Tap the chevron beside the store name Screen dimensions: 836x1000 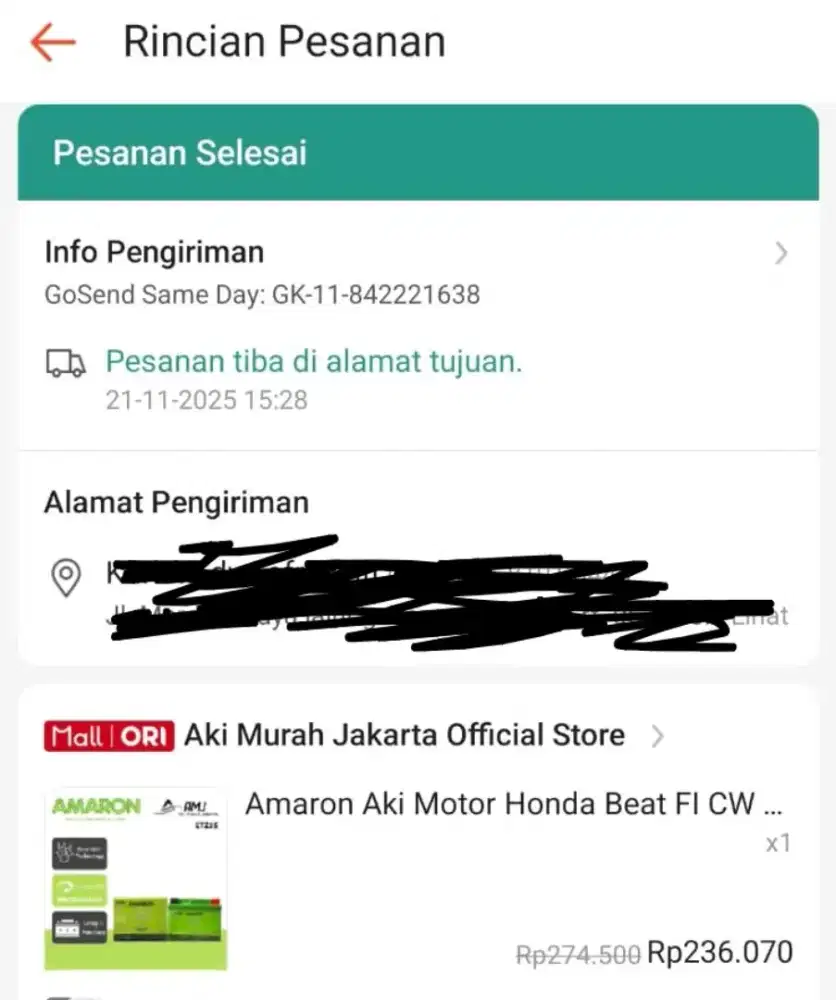(659, 735)
